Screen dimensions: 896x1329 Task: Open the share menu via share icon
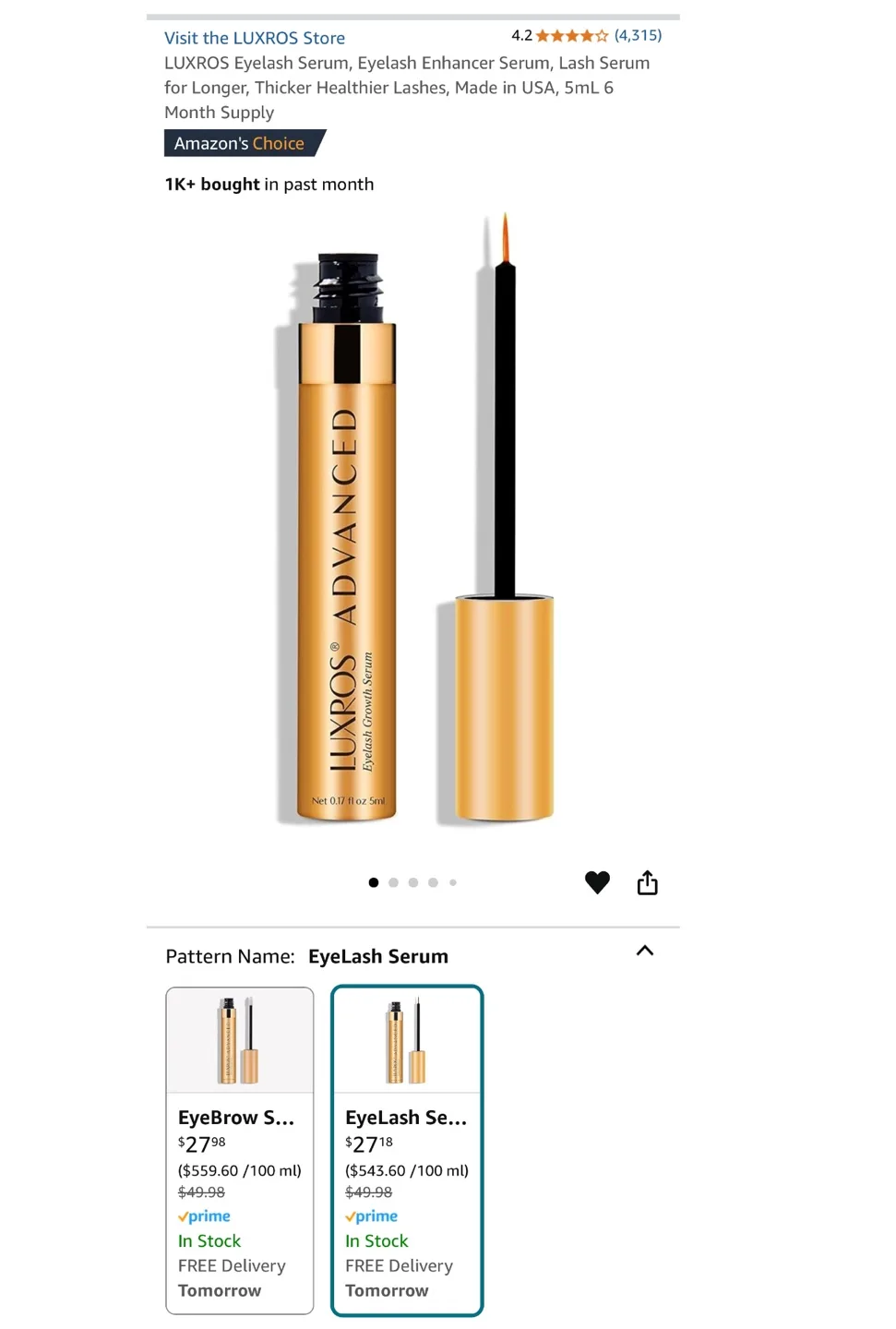[x=647, y=882]
